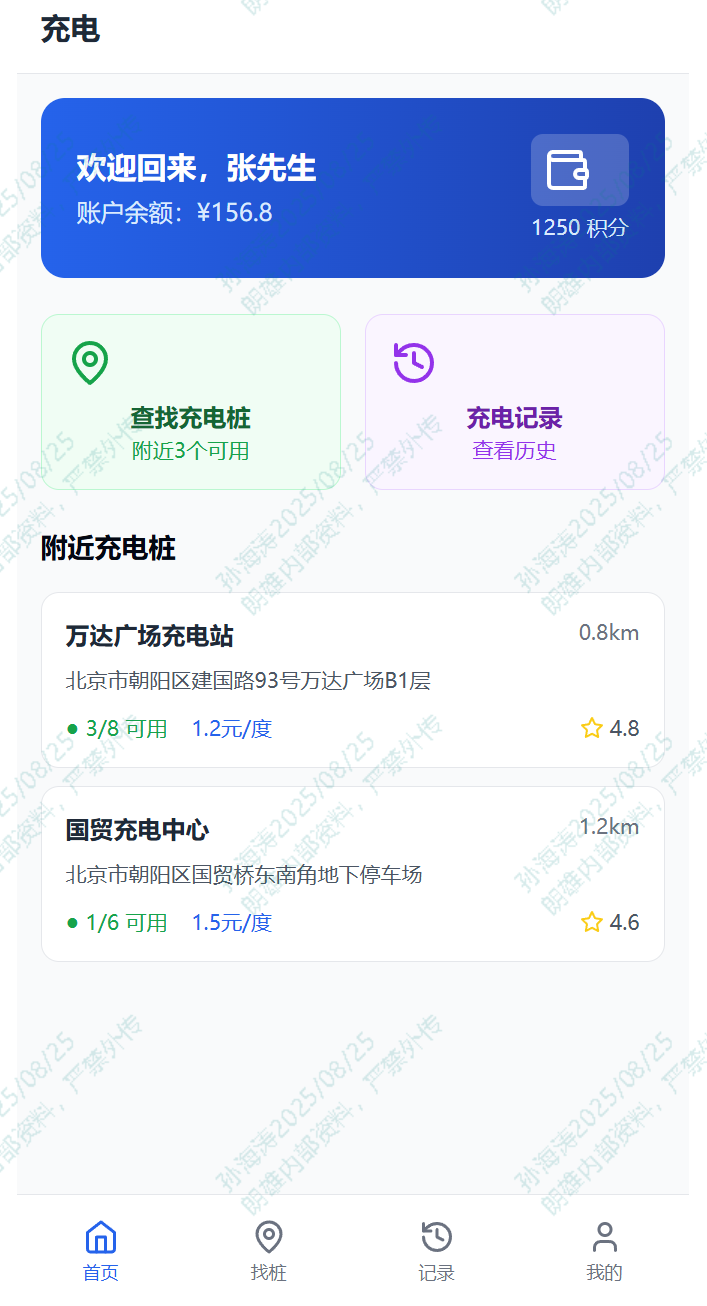Open the wallet icon on the welcome card
Image resolution: width=707 pixels, height=1306 pixels.
click(579, 170)
